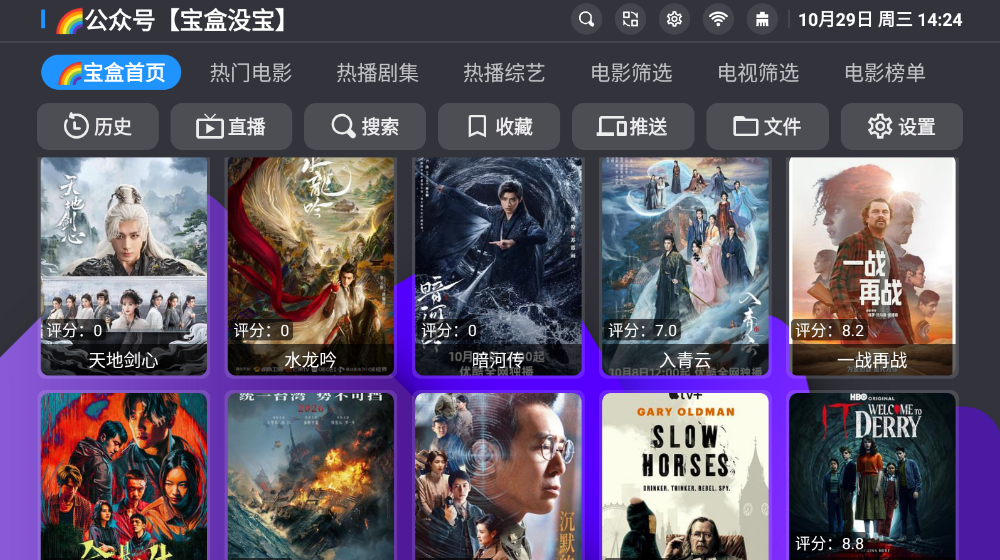
Task: Switch to the 热播剧集 tab
Action: coord(377,73)
